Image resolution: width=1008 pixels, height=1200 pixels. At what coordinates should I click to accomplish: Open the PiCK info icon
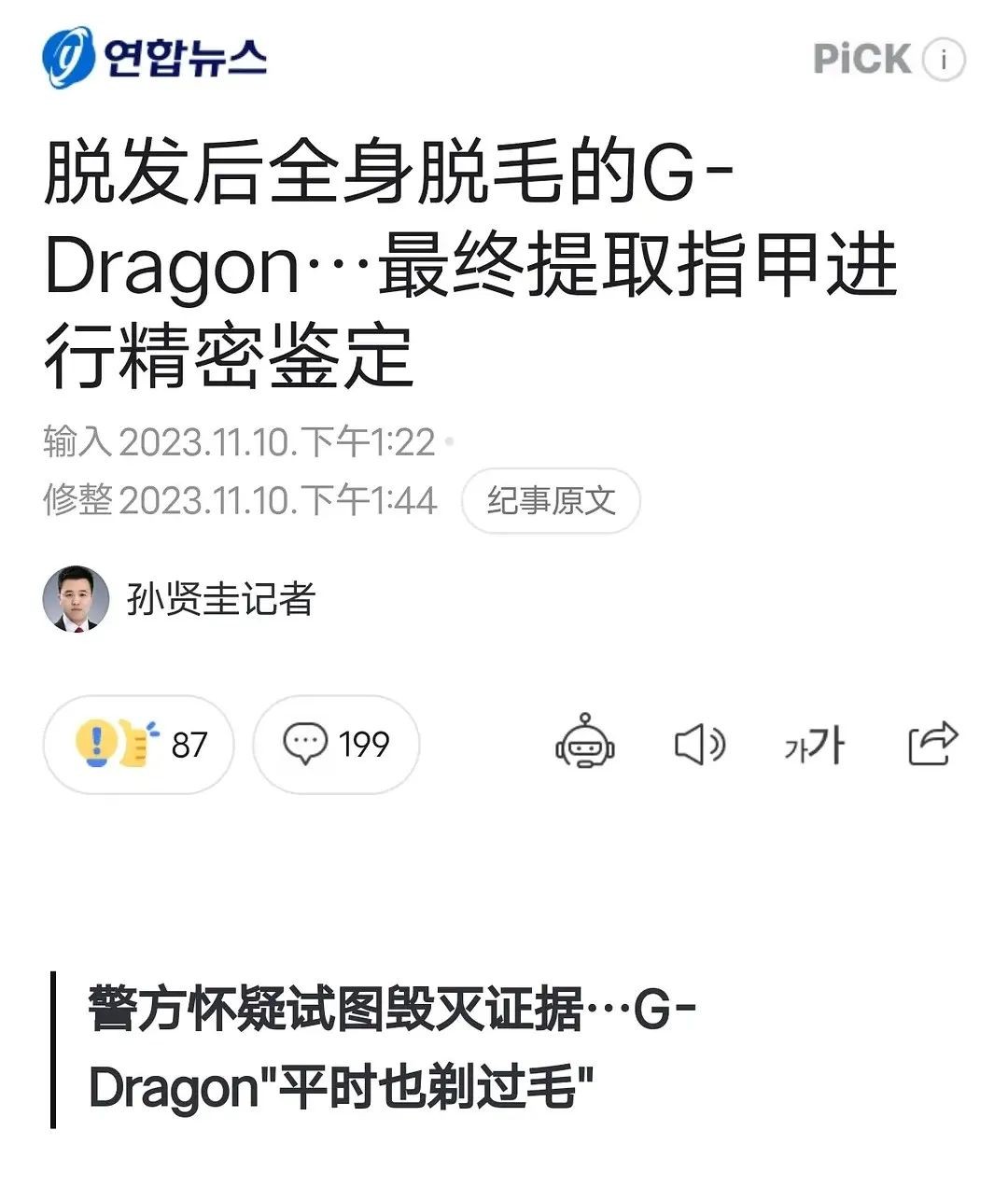tap(943, 60)
